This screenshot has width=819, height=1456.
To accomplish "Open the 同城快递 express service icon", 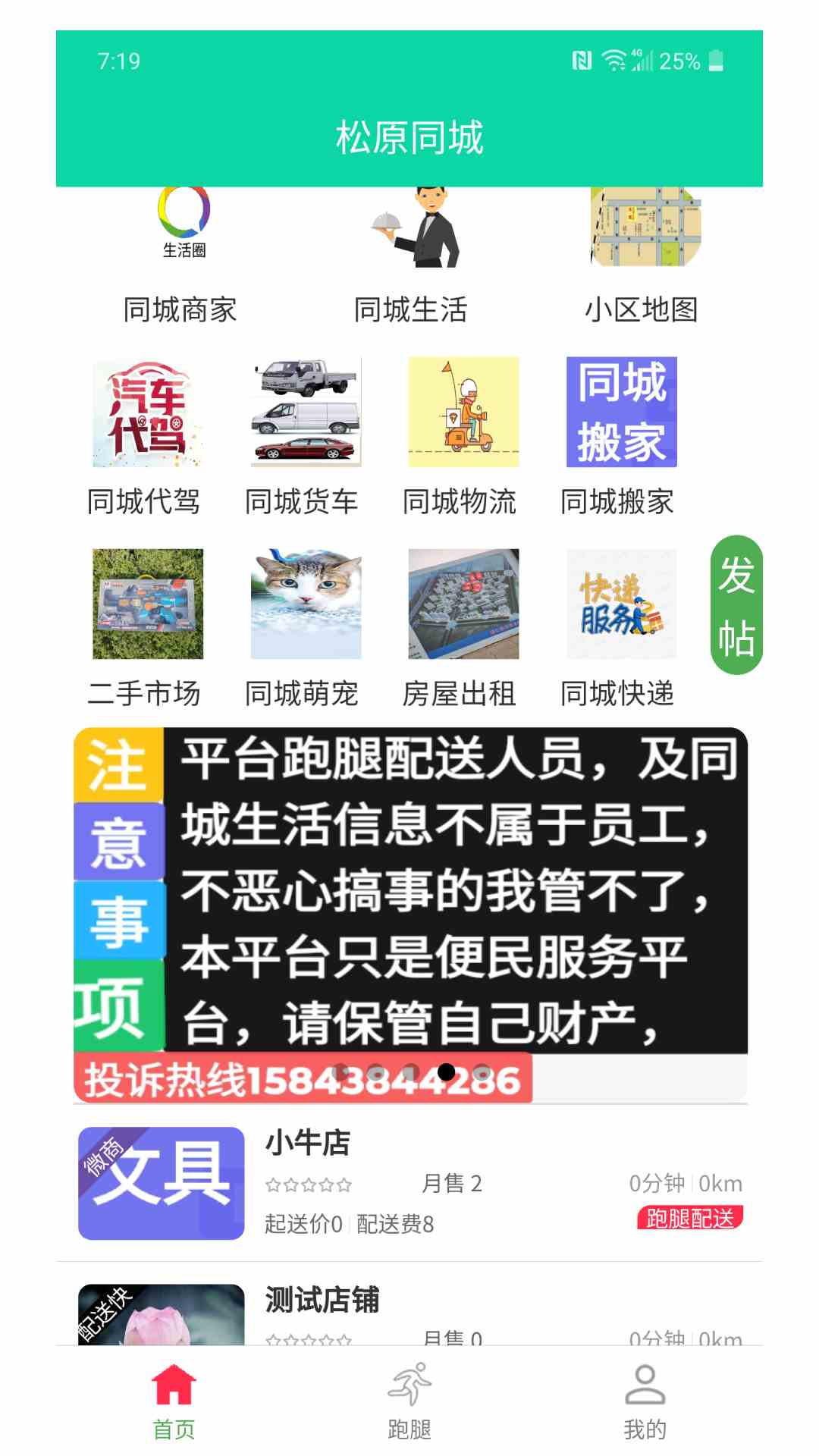I will [x=620, y=604].
